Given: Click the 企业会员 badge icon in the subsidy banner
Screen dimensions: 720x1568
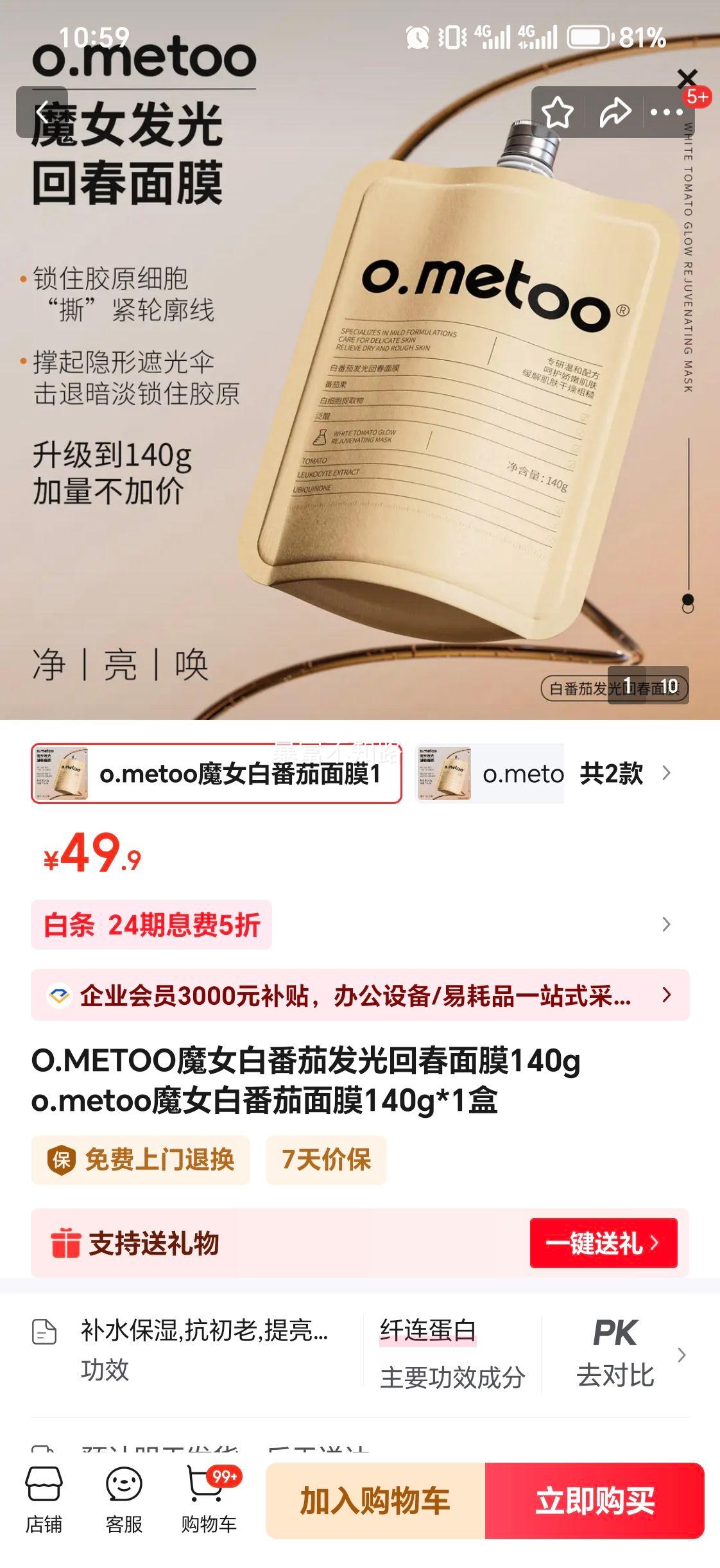Looking at the screenshot, I should 59,995.
